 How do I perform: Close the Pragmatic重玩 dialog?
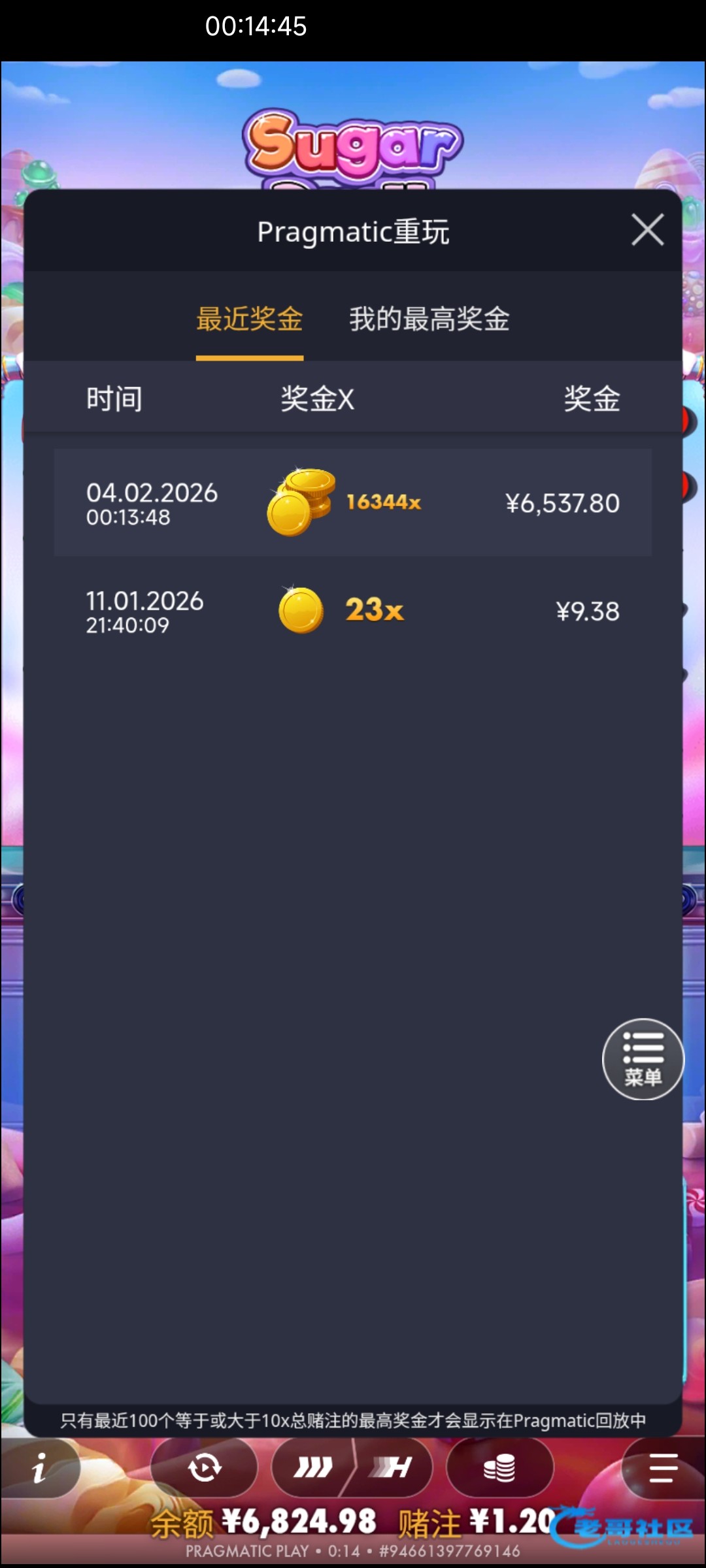click(x=647, y=230)
